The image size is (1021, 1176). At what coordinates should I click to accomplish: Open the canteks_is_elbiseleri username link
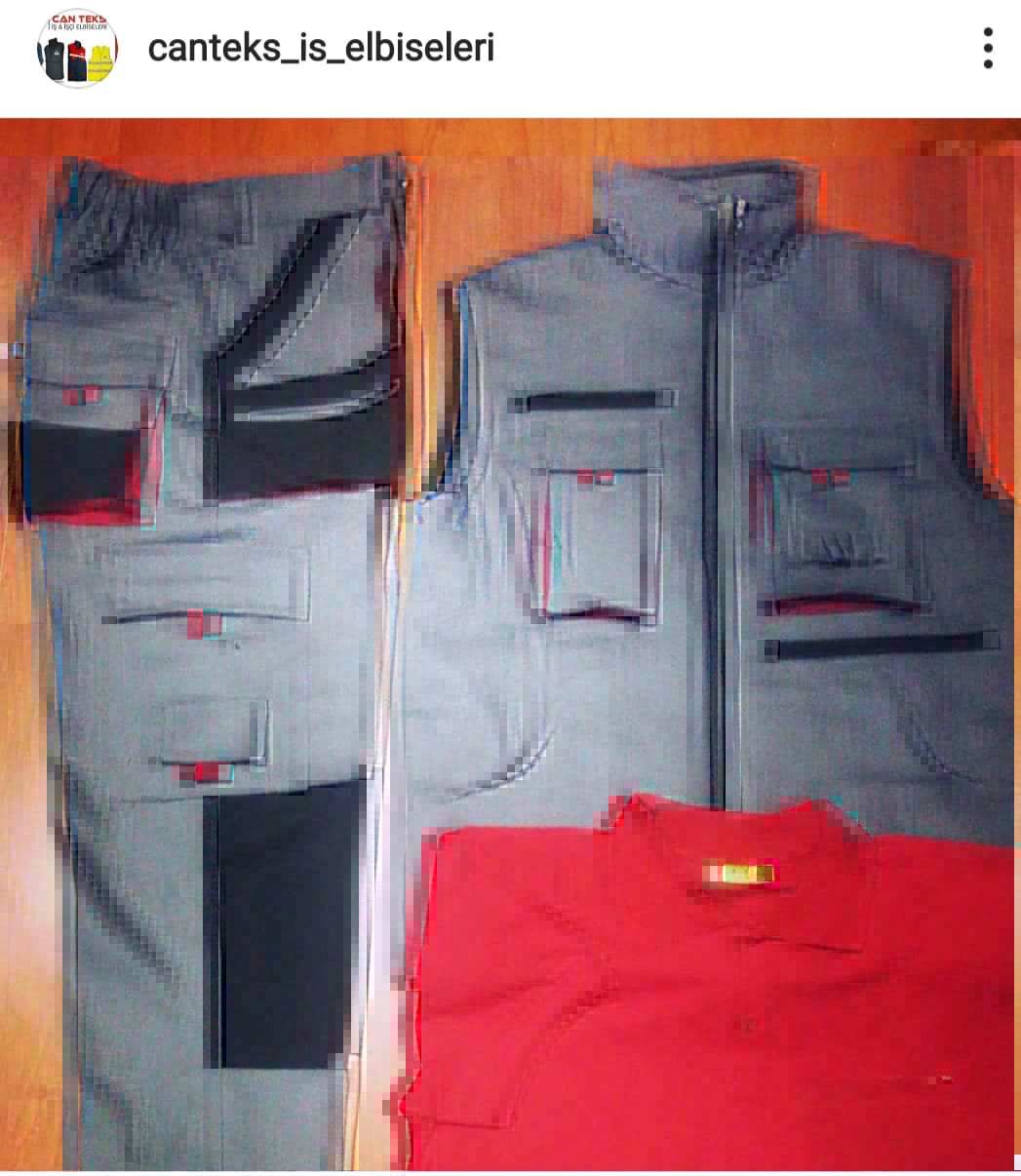(321, 48)
